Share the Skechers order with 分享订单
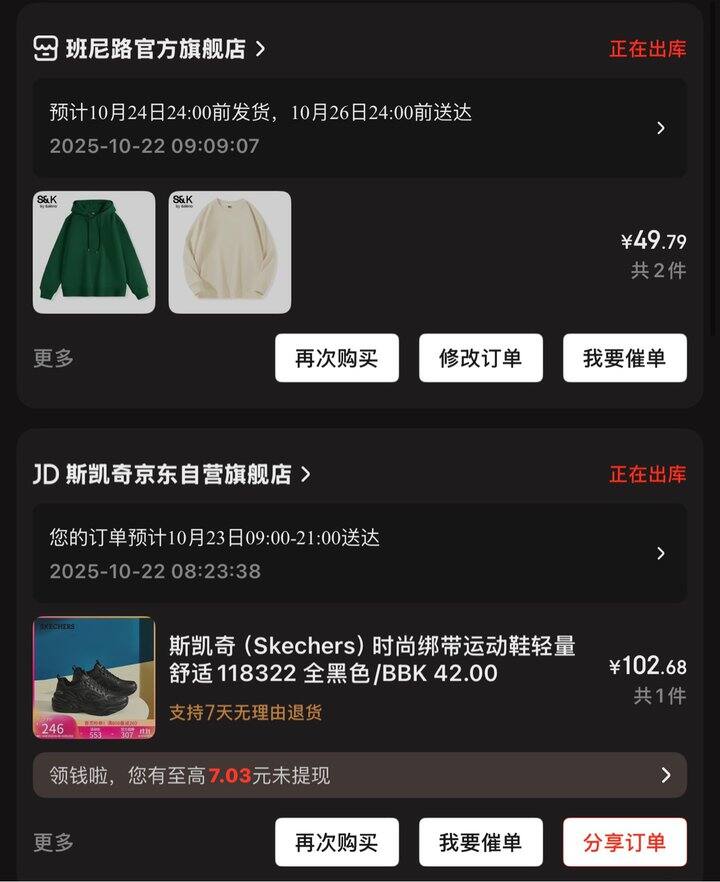720x882 pixels. 625,842
